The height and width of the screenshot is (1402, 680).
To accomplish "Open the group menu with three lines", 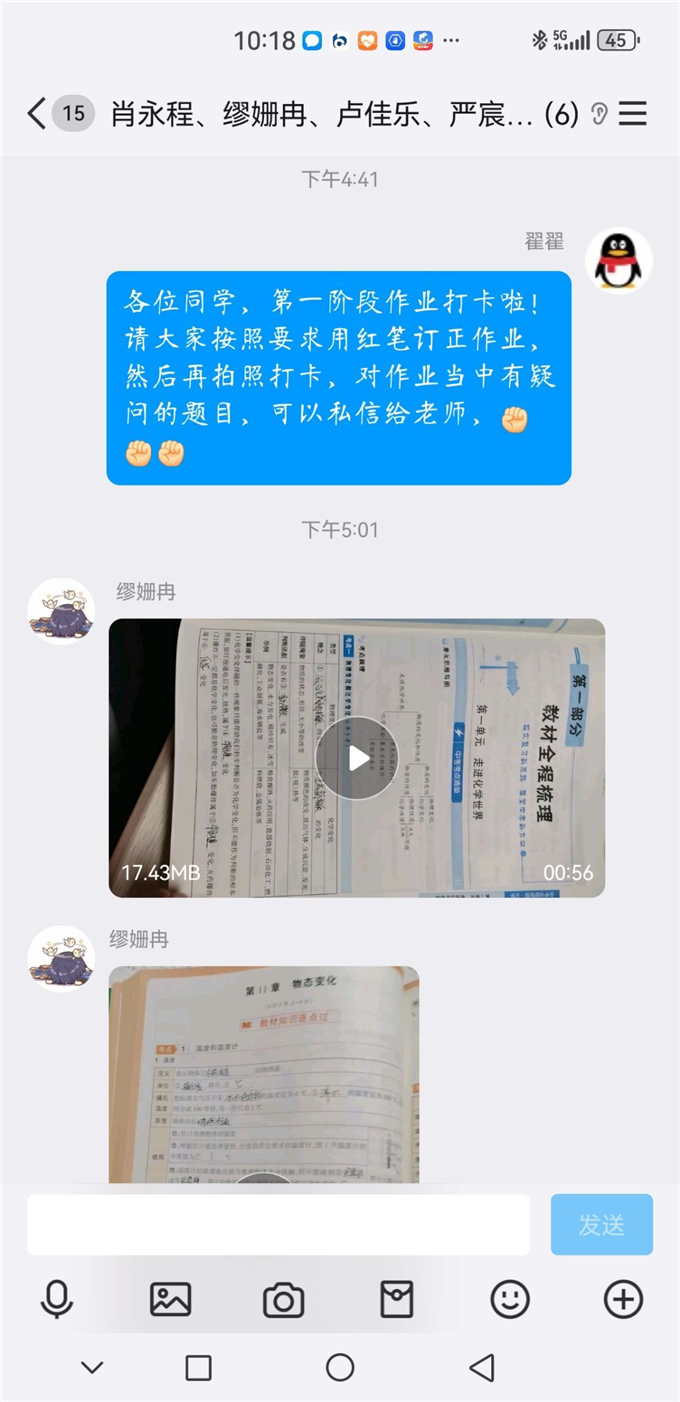I will pos(633,114).
